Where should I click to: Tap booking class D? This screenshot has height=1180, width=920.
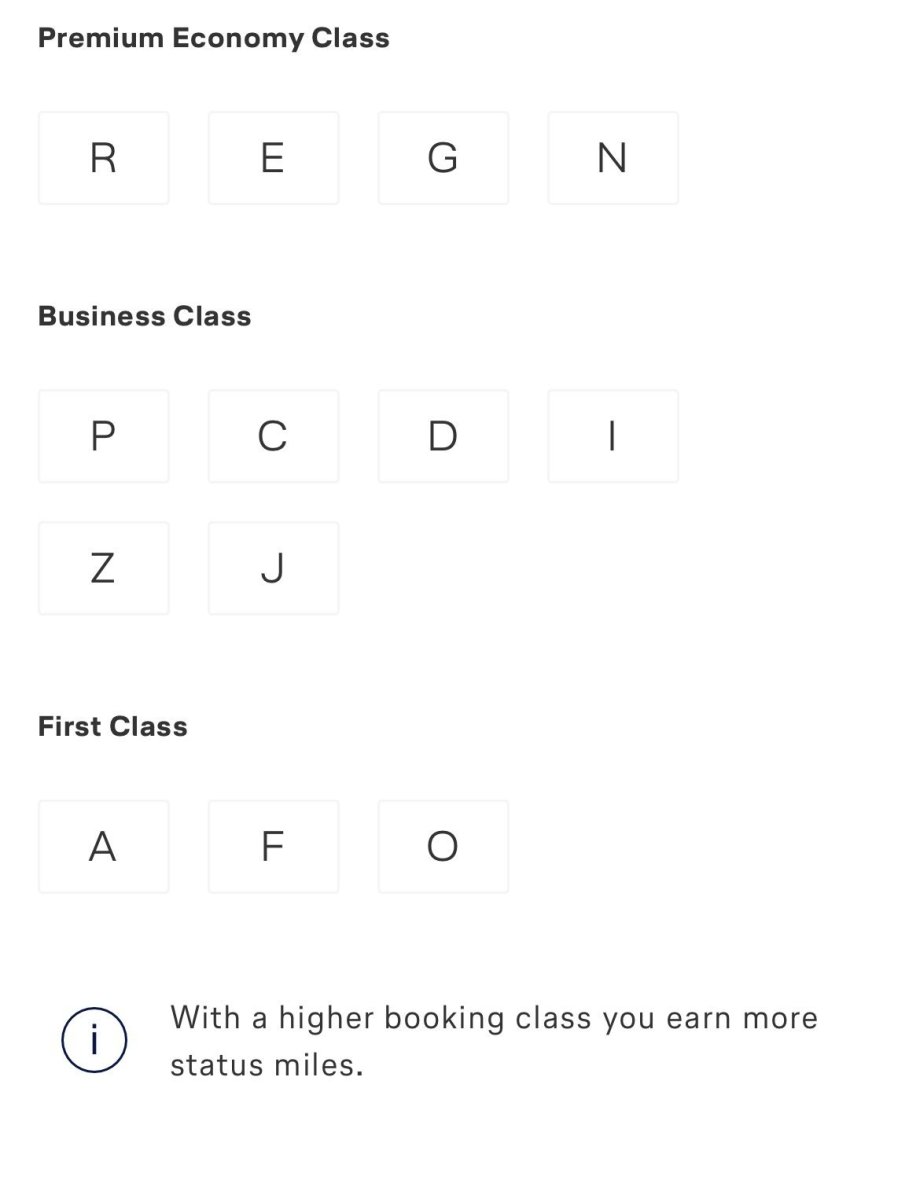[x=443, y=436]
